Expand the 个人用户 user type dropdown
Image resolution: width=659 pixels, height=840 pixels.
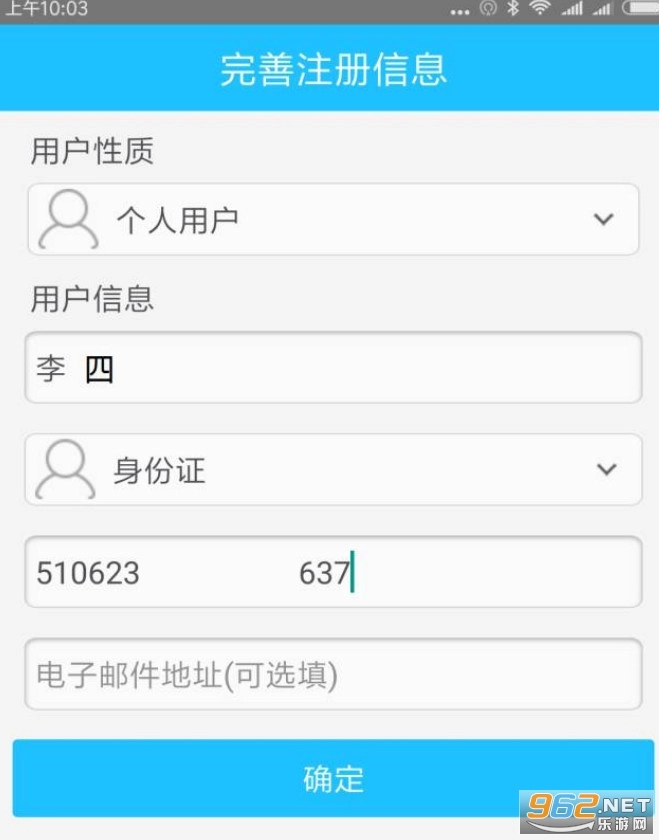pyautogui.click(x=333, y=219)
